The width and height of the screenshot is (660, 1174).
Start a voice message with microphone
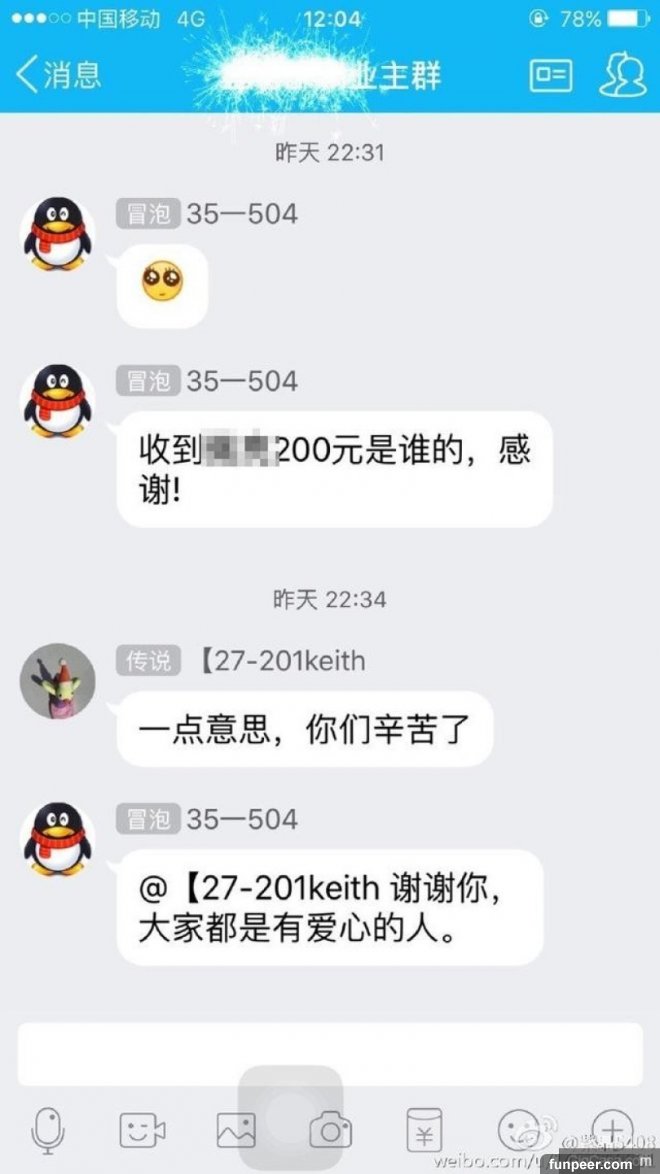46,1130
